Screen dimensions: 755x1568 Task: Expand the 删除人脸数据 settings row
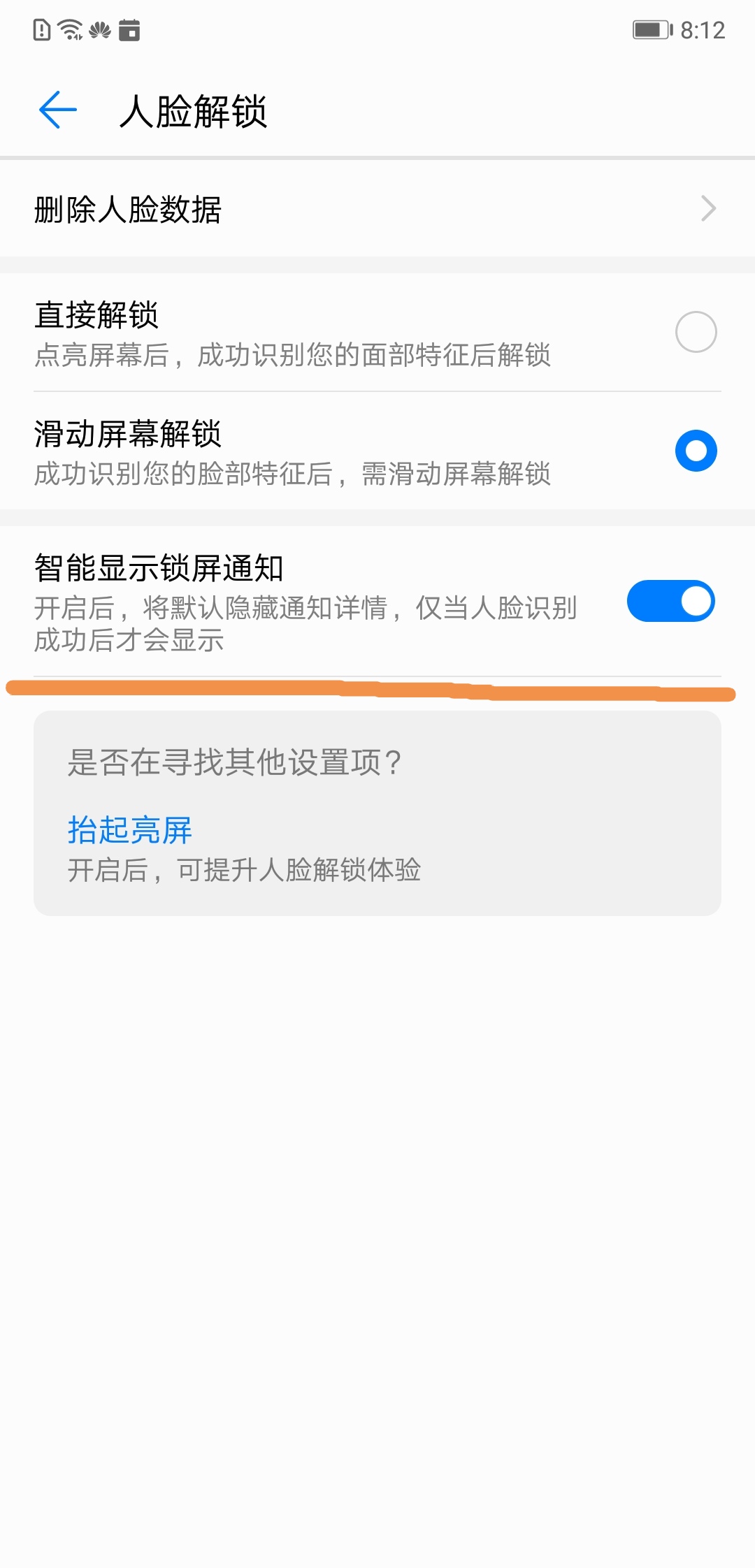click(x=377, y=208)
